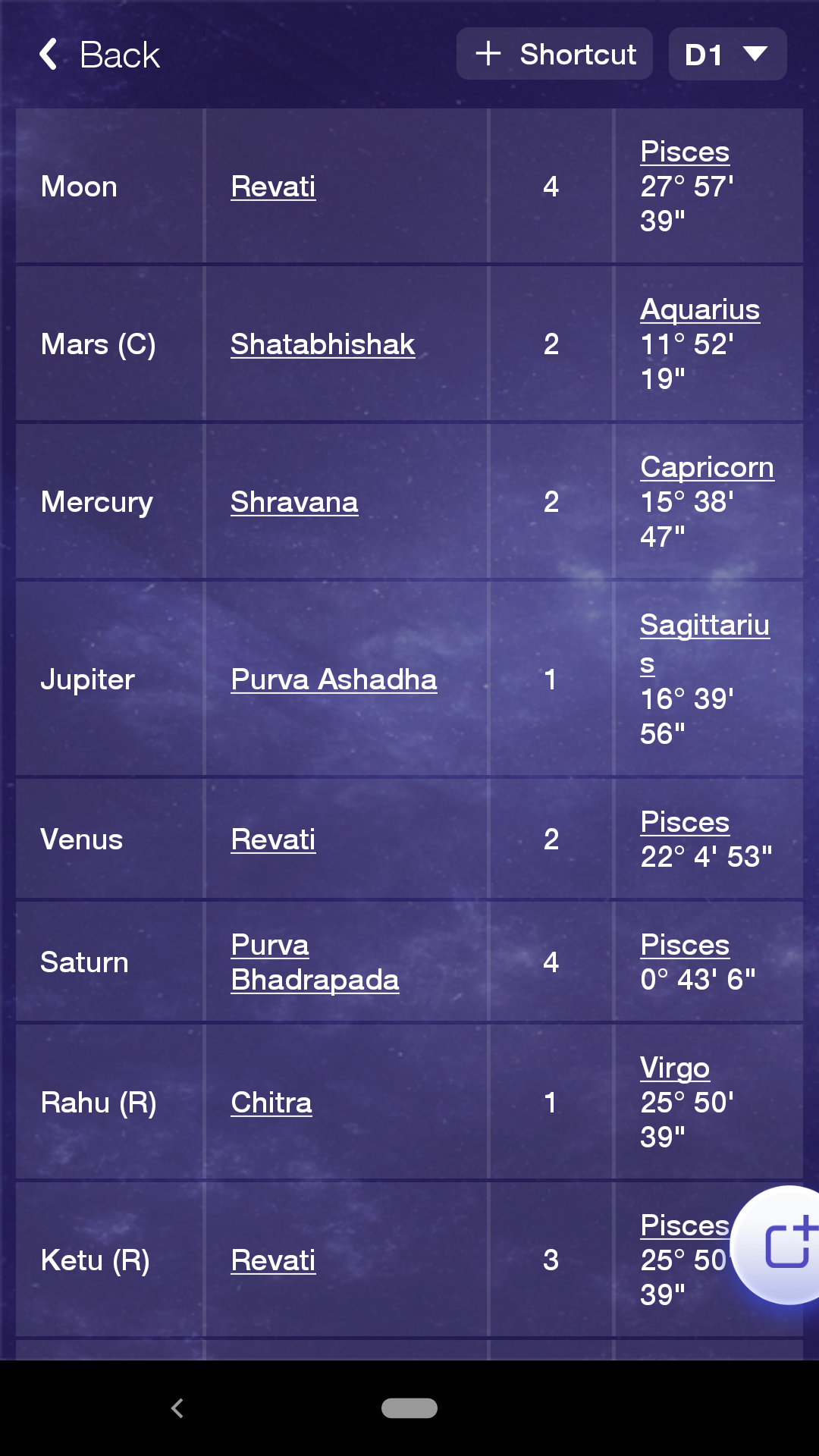Open the Chitra nakshatra link
Viewport: 819px width, 1456px height.
click(271, 1103)
